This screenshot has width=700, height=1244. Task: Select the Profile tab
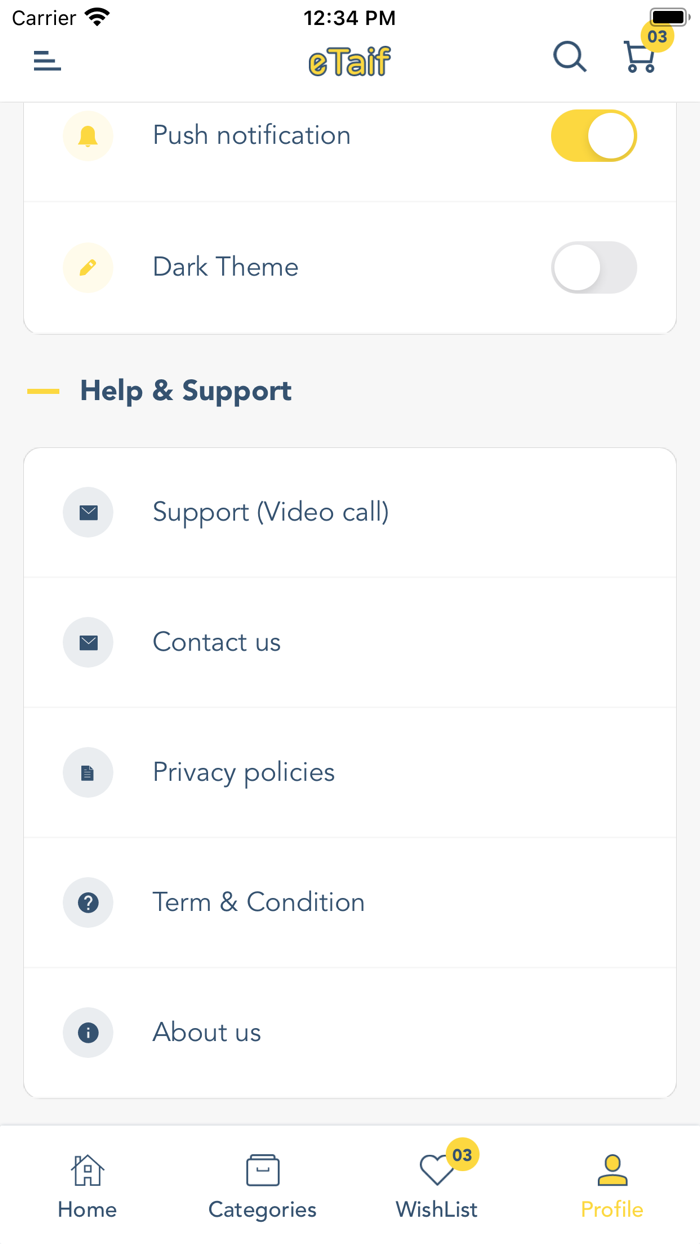tap(612, 1186)
